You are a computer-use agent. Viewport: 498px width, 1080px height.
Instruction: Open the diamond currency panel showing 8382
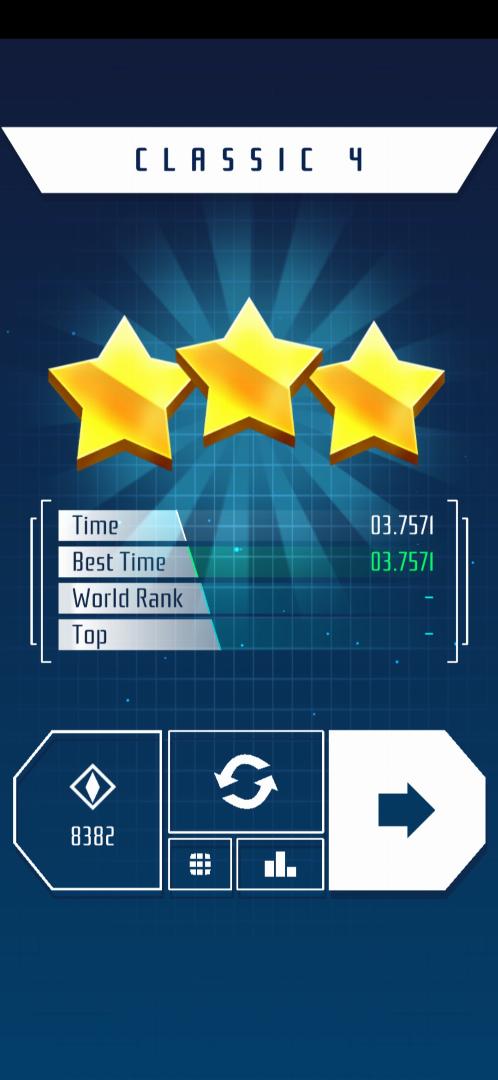point(87,810)
